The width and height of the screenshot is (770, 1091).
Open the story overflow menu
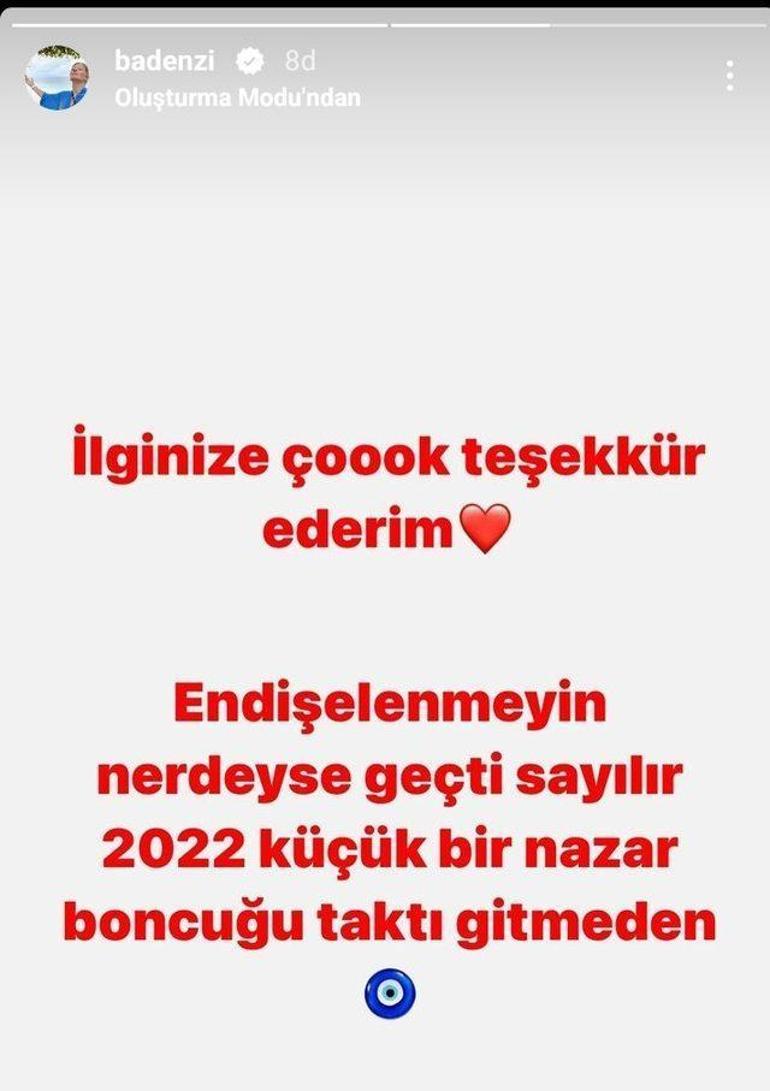pyautogui.click(x=730, y=75)
